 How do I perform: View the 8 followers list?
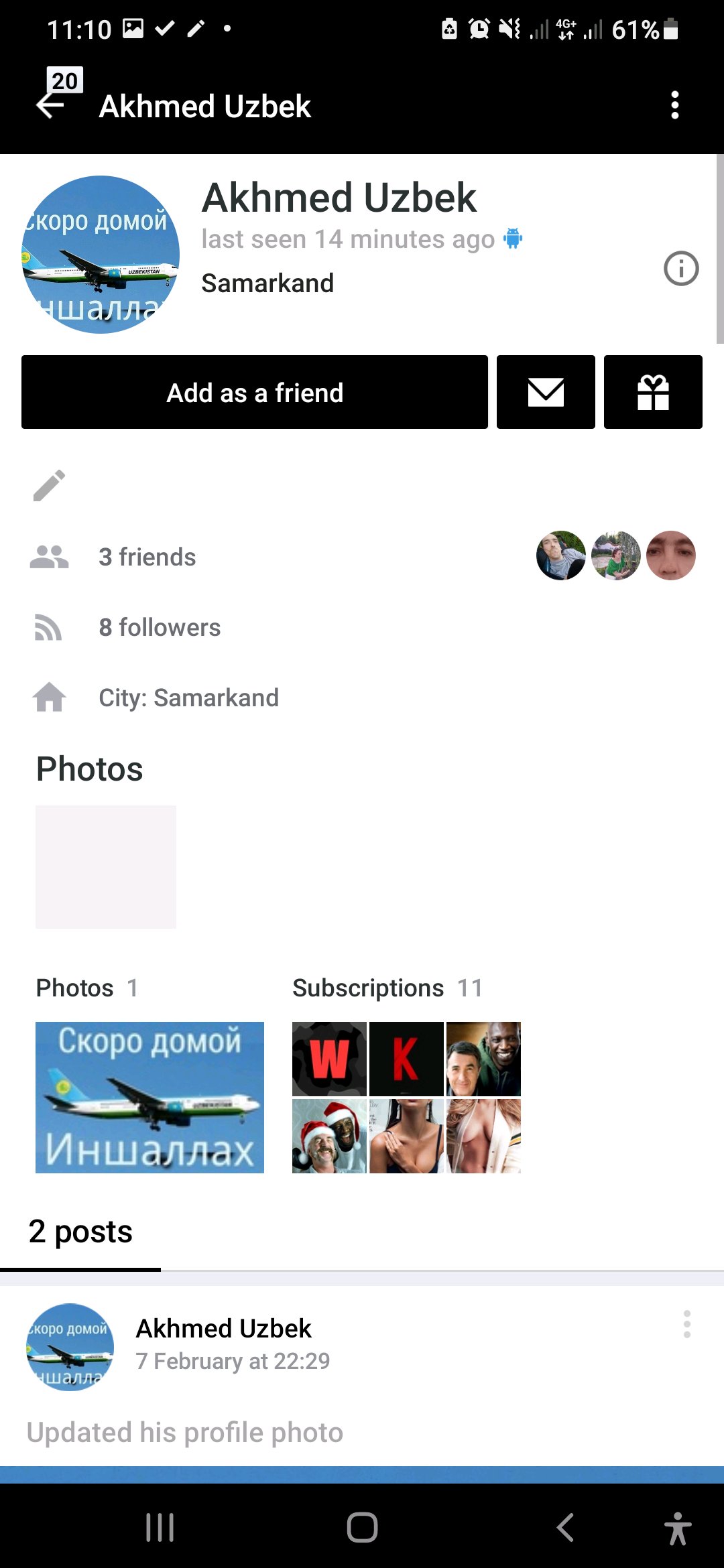point(160,627)
